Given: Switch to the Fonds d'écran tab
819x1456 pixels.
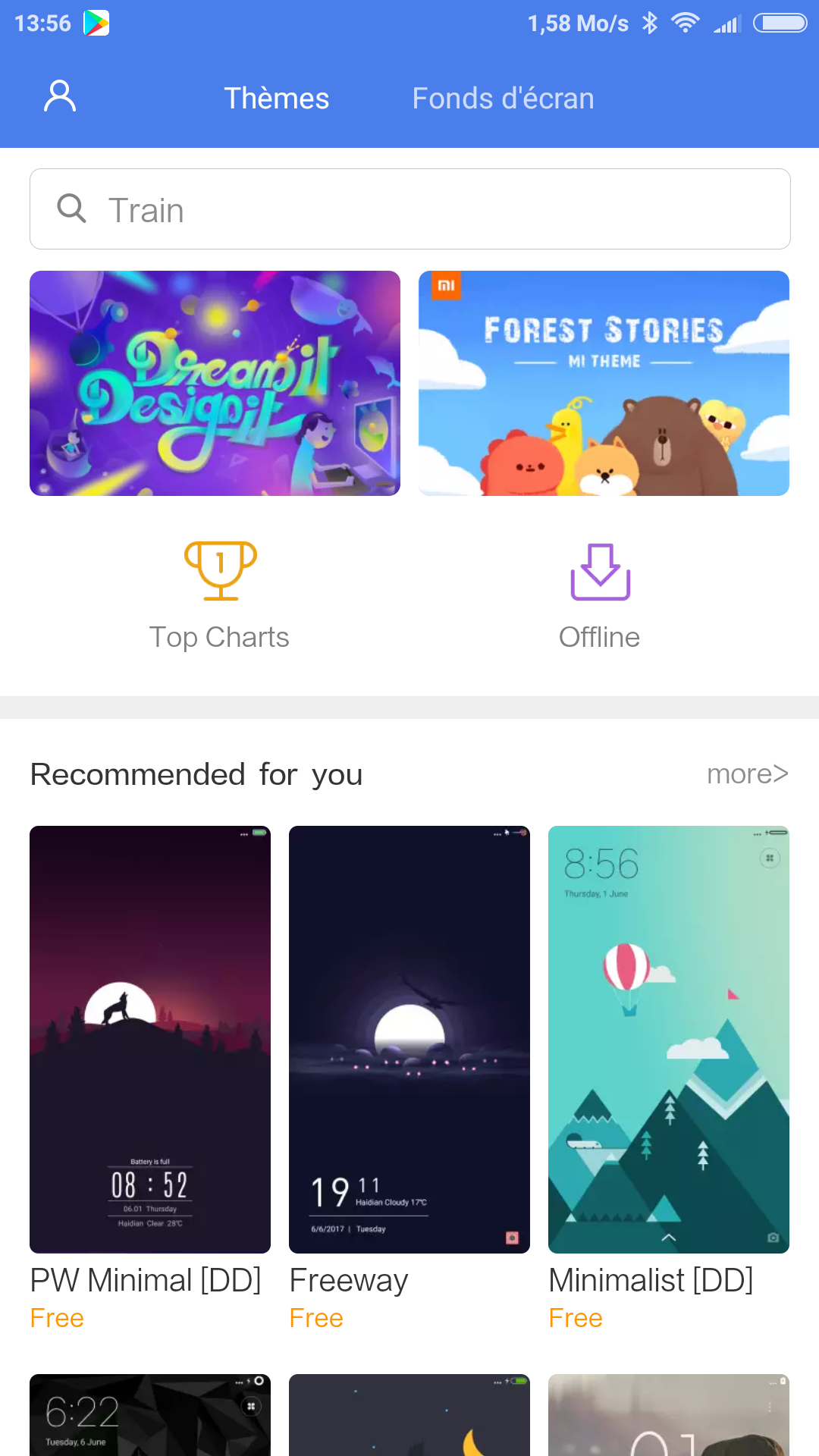Looking at the screenshot, I should click(x=503, y=99).
